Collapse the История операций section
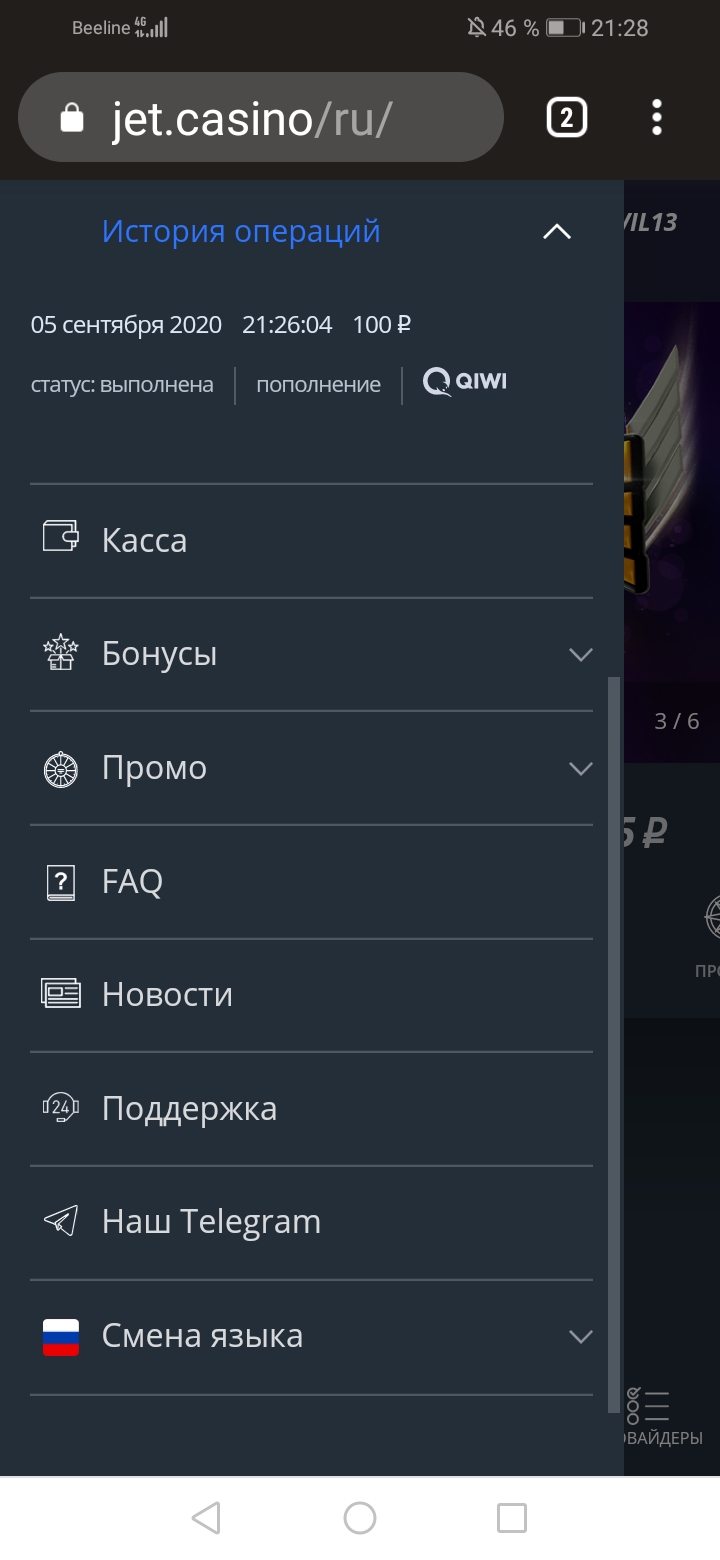The width and height of the screenshot is (720, 1560). 556,232
